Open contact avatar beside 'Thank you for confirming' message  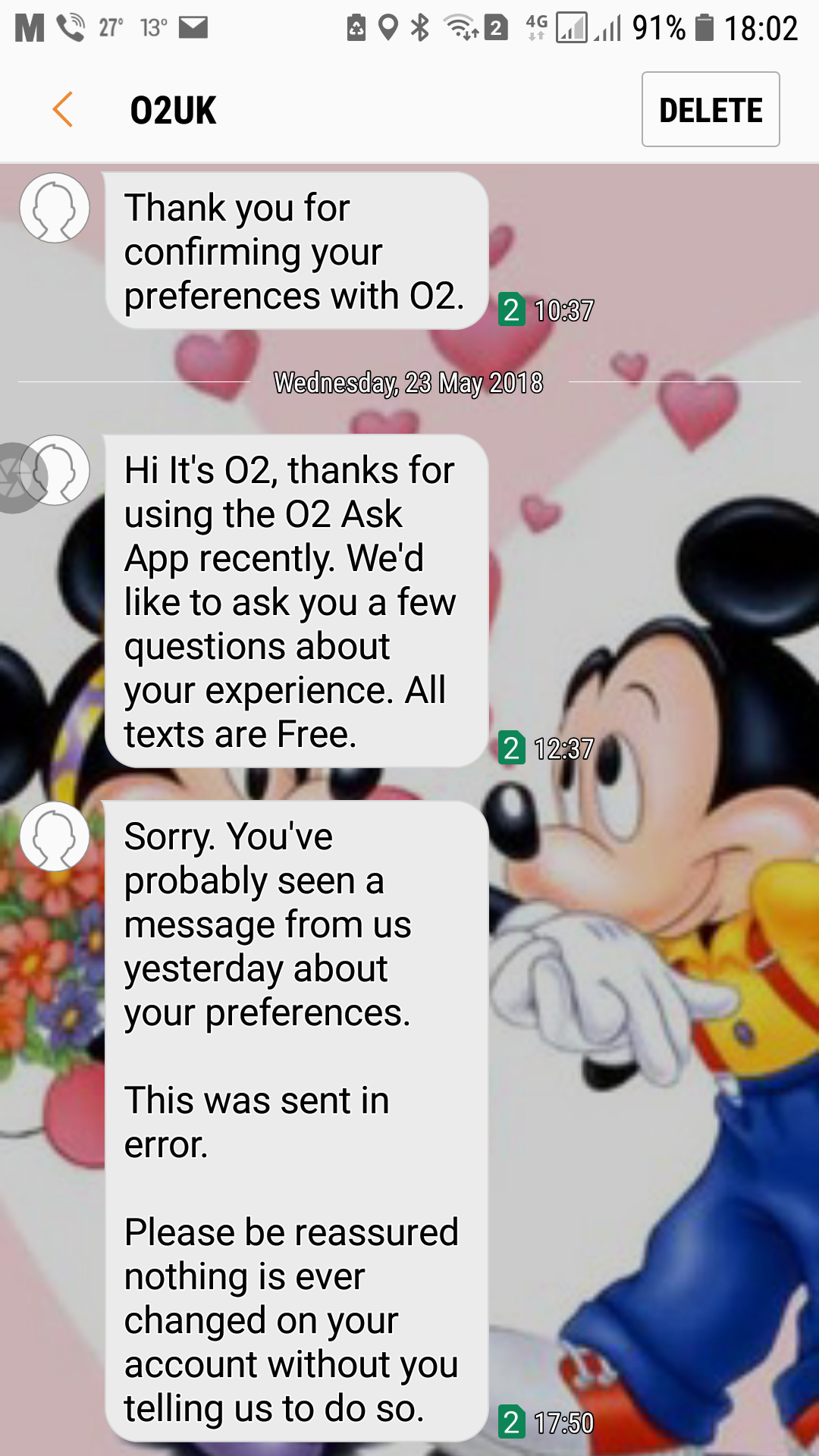click(55, 208)
